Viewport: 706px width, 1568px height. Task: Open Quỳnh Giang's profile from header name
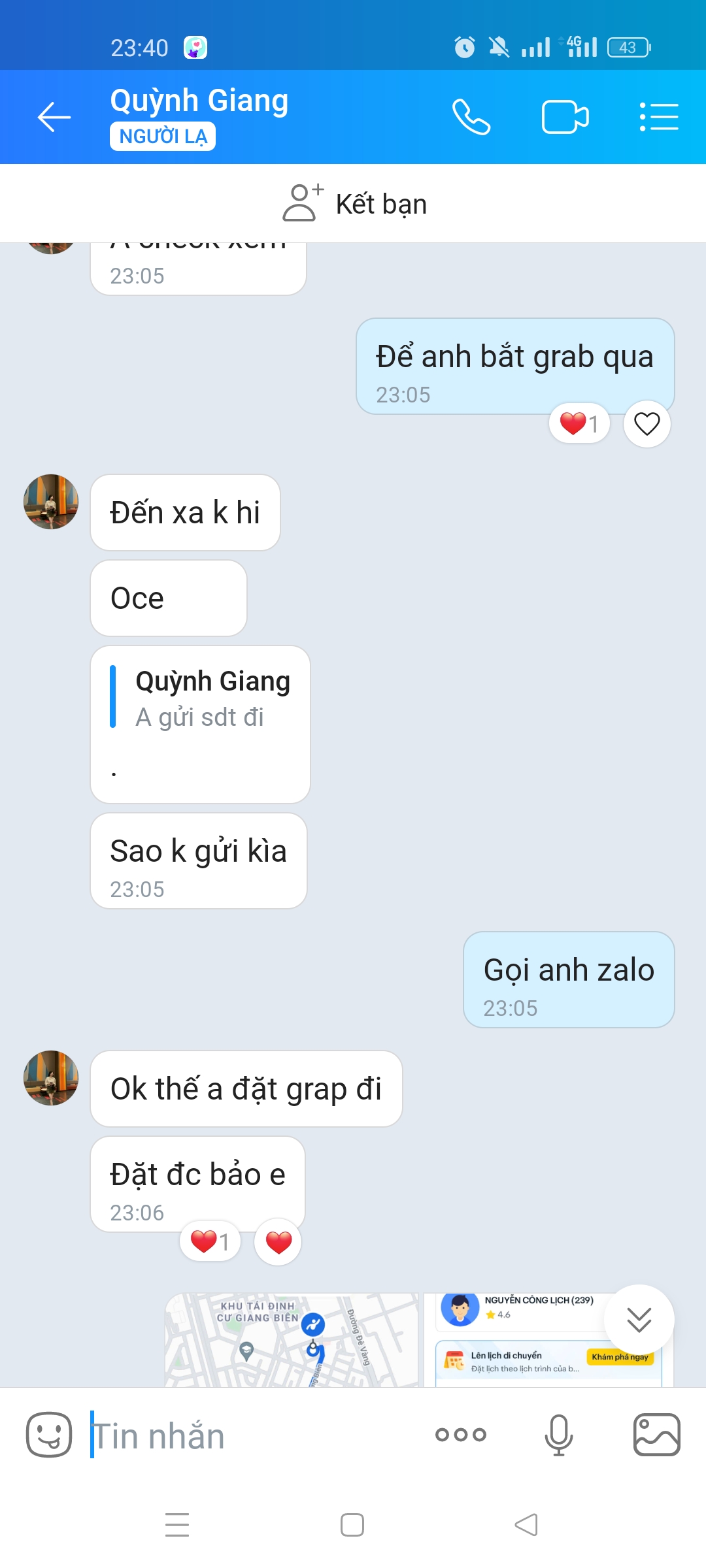199,101
